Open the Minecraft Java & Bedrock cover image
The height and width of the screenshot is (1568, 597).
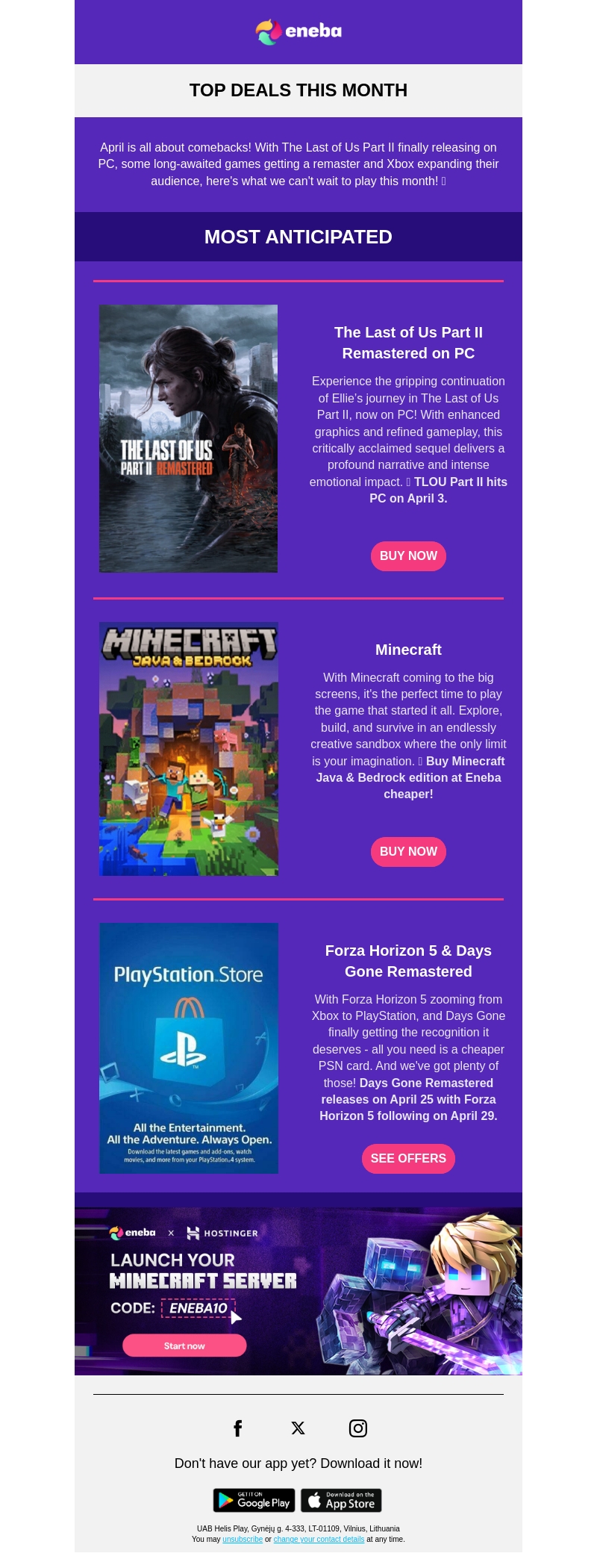click(188, 749)
